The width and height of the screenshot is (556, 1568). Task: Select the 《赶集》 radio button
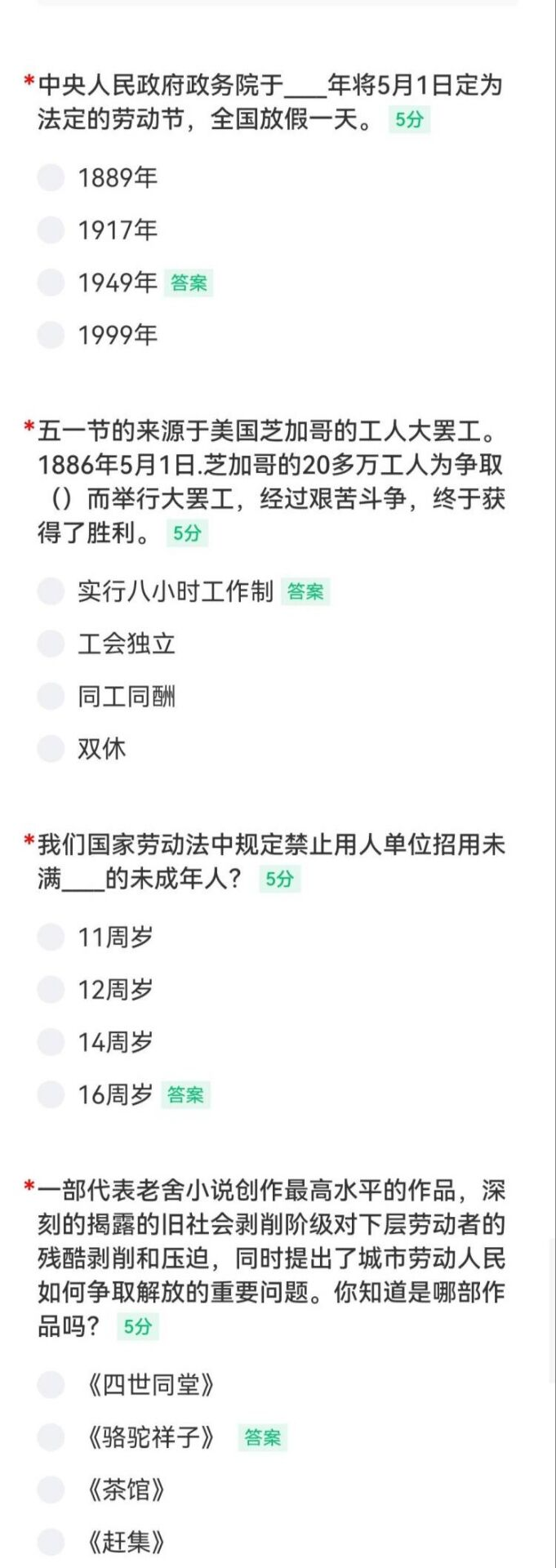click(x=51, y=1542)
